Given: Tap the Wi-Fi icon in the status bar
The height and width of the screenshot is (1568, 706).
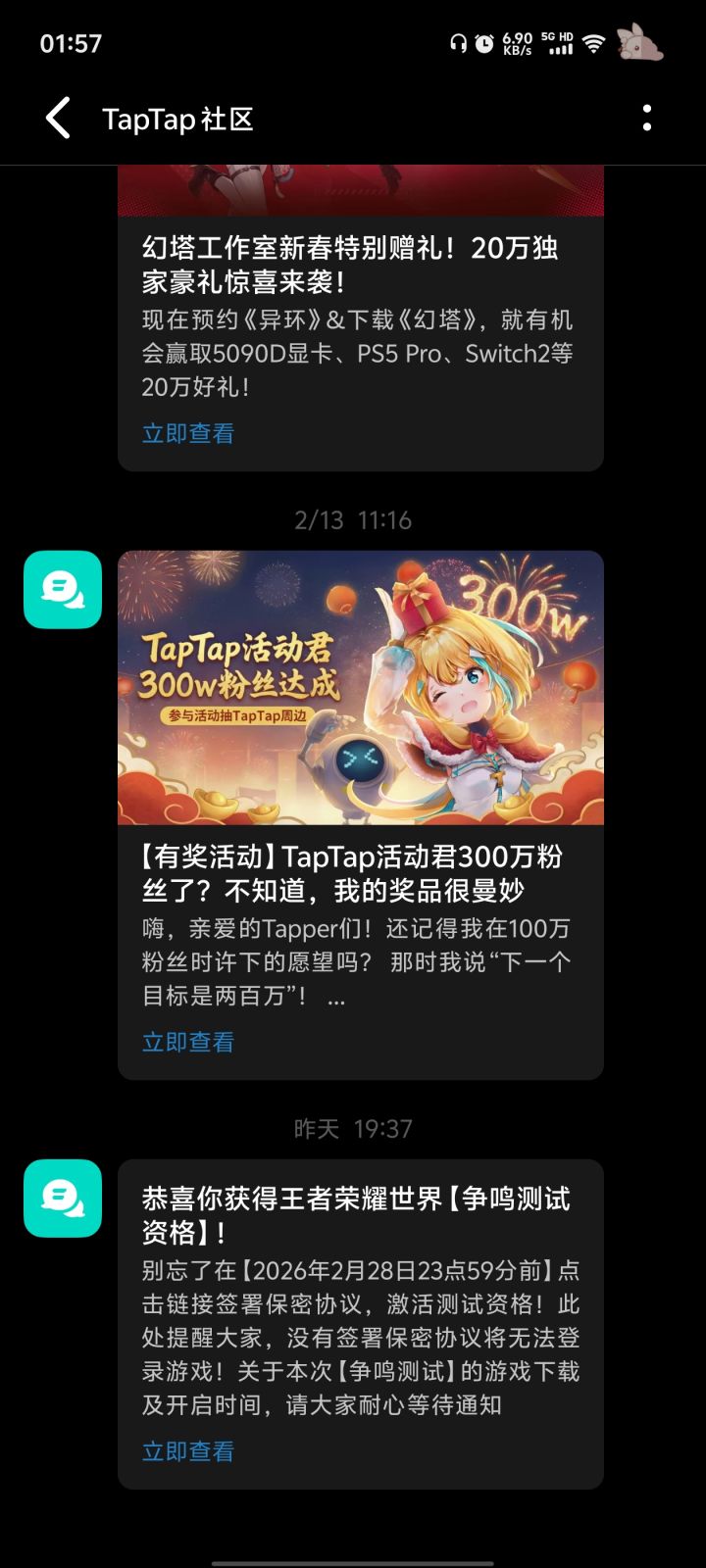Looking at the screenshot, I should [x=592, y=43].
